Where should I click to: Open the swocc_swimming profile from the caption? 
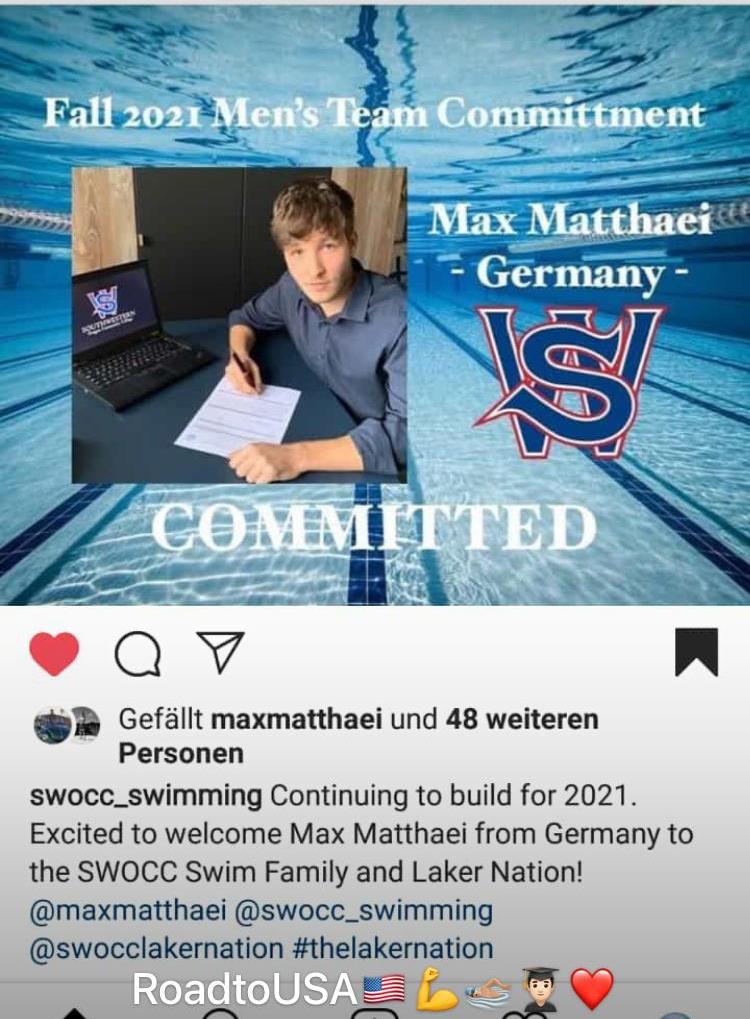click(x=146, y=796)
